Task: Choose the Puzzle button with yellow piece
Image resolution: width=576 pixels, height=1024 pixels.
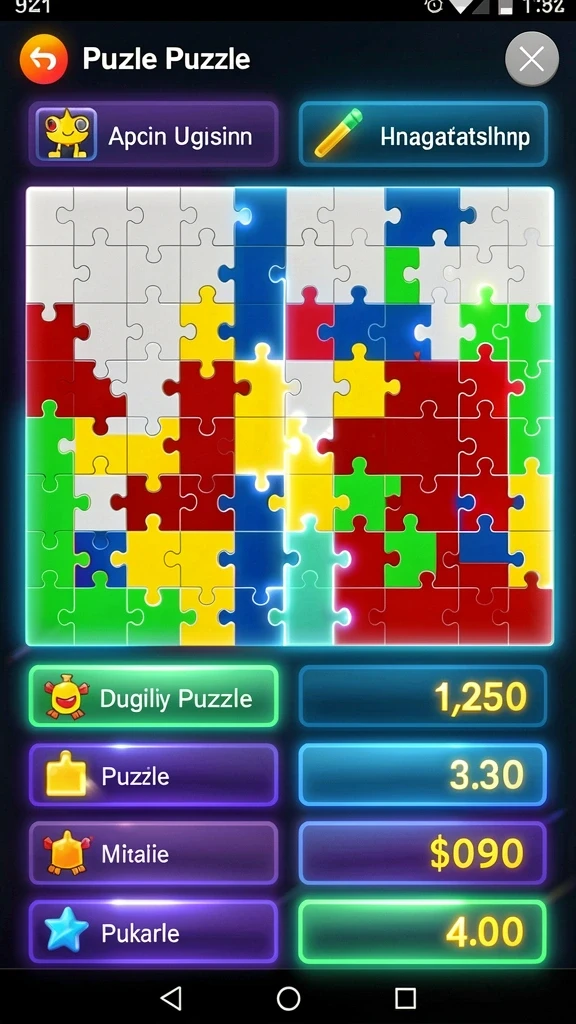Action: [x=153, y=775]
